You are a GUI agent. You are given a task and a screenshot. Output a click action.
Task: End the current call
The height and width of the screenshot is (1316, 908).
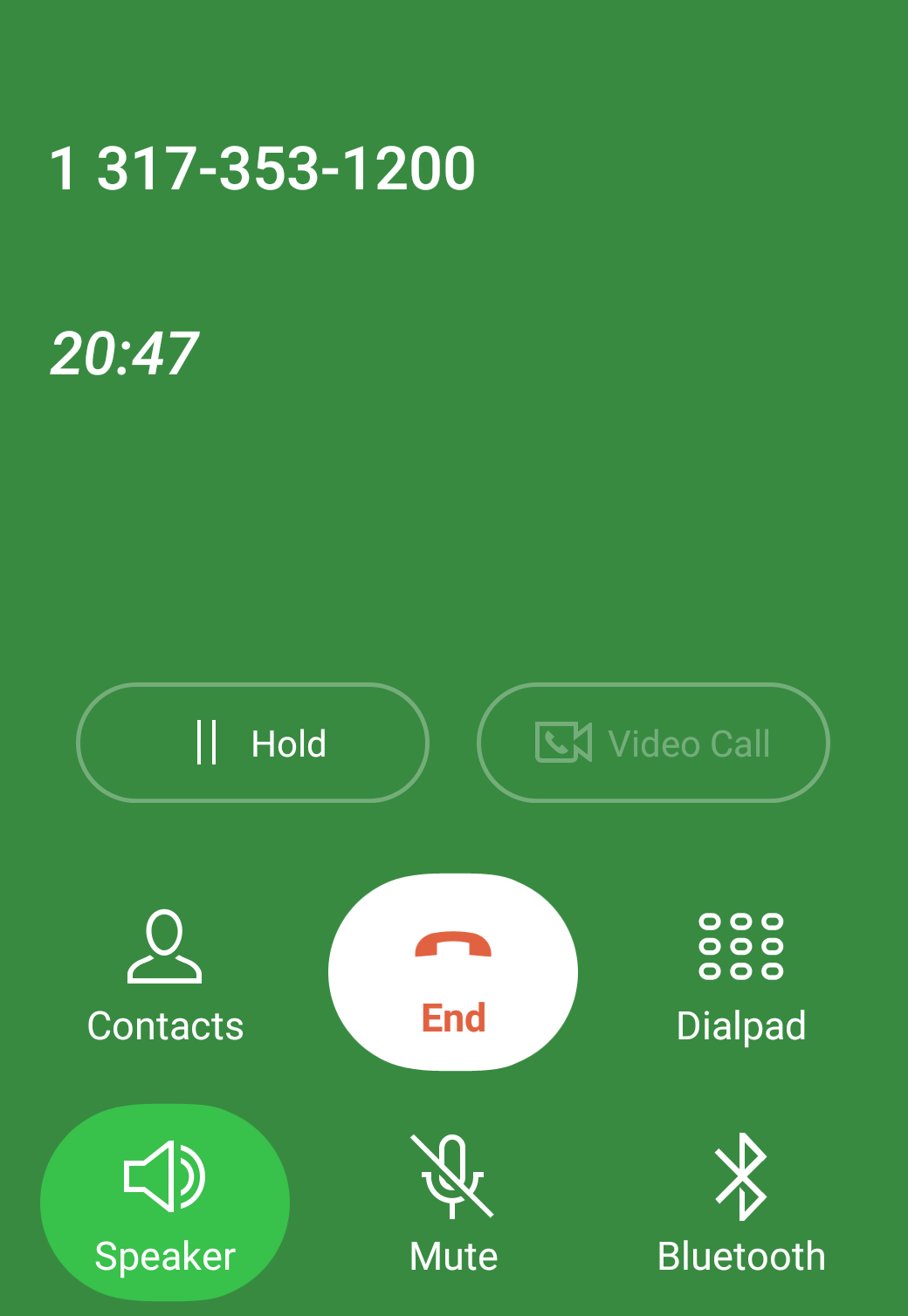tap(452, 972)
